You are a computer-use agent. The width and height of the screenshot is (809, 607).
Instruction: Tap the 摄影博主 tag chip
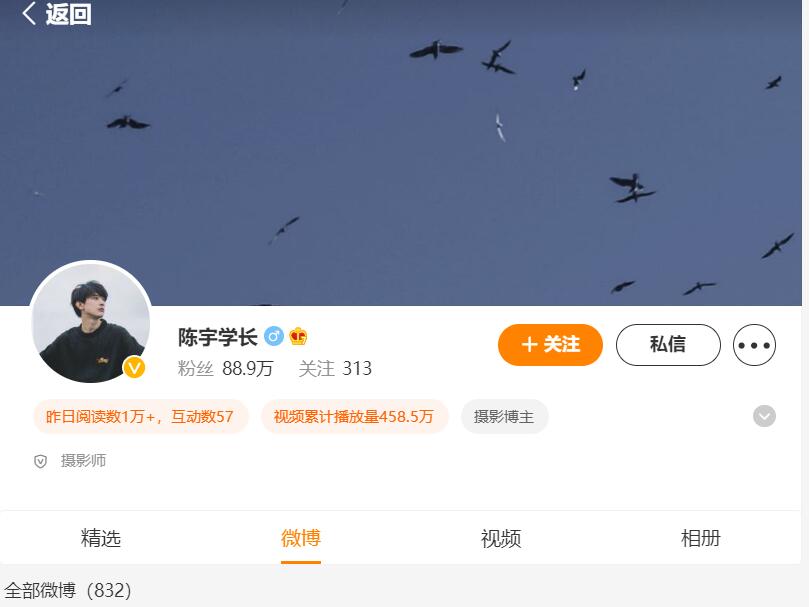[x=504, y=417]
